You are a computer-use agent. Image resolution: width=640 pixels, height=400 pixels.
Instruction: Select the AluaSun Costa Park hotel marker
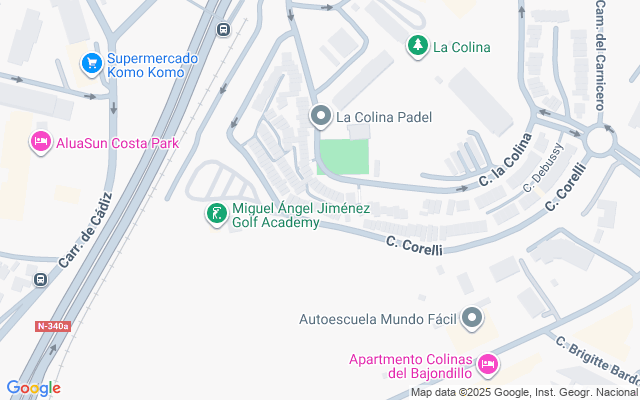click(x=41, y=142)
